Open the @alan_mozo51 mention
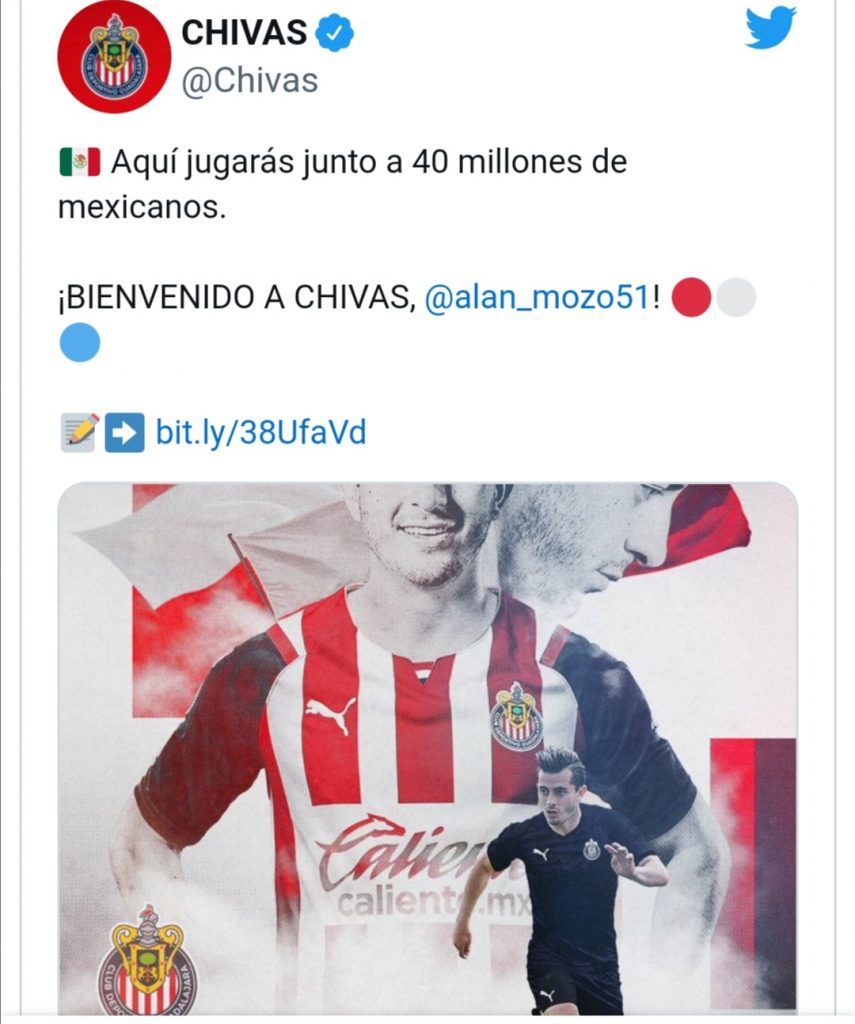Viewport: 855px width, 1024px height. click(x=538, y=299)
